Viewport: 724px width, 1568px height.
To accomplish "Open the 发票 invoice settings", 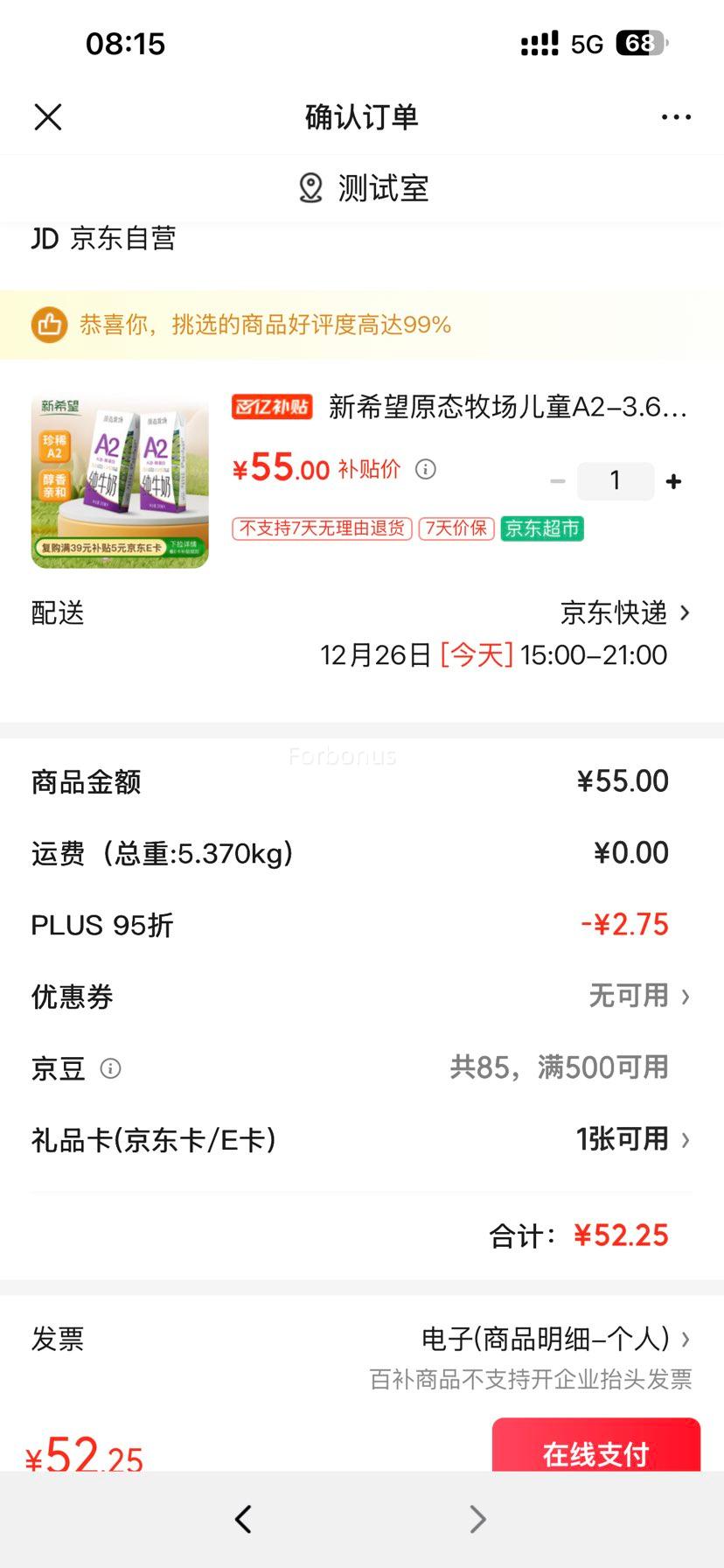I will pyautogui.click(x=551, y=1339).
